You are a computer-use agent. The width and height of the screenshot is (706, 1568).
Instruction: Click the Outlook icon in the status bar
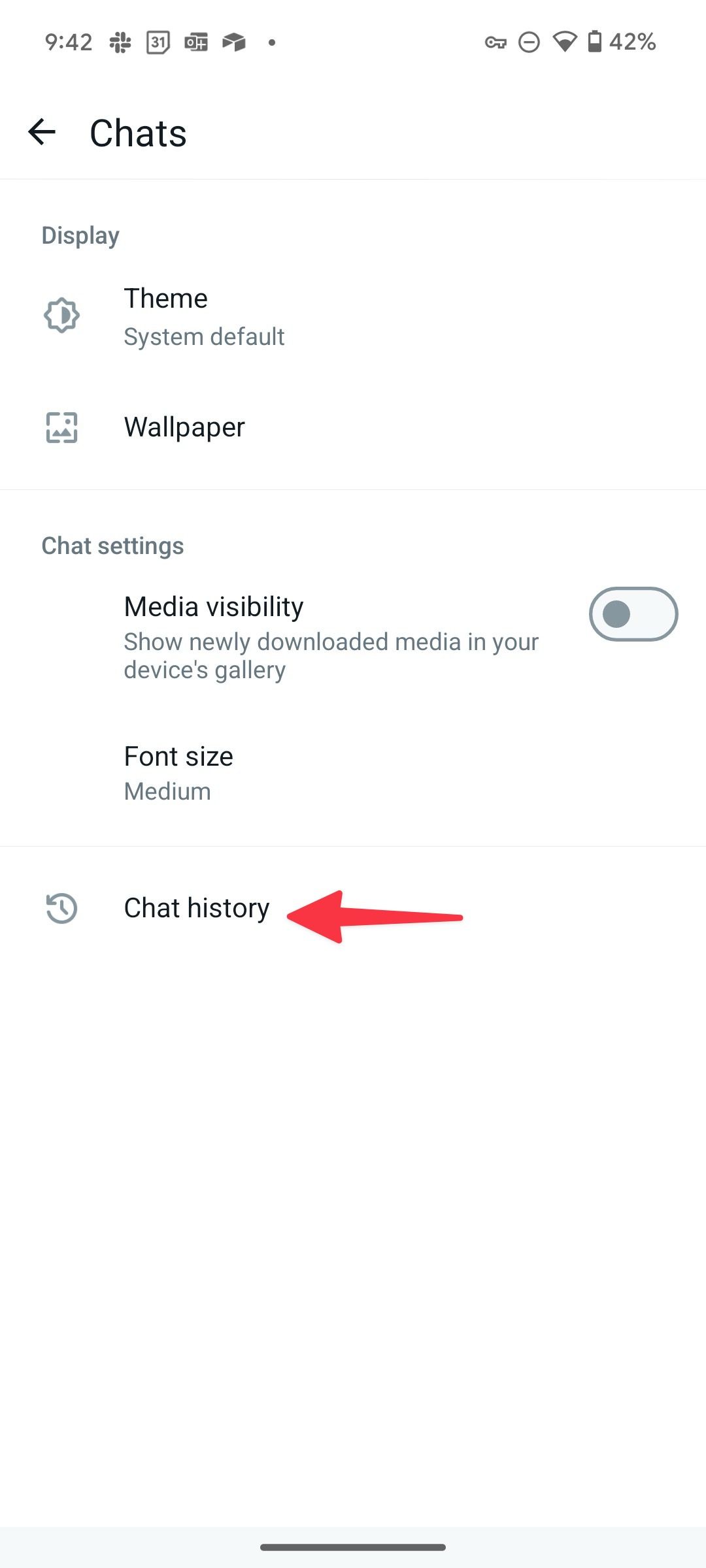pos(195,42)
